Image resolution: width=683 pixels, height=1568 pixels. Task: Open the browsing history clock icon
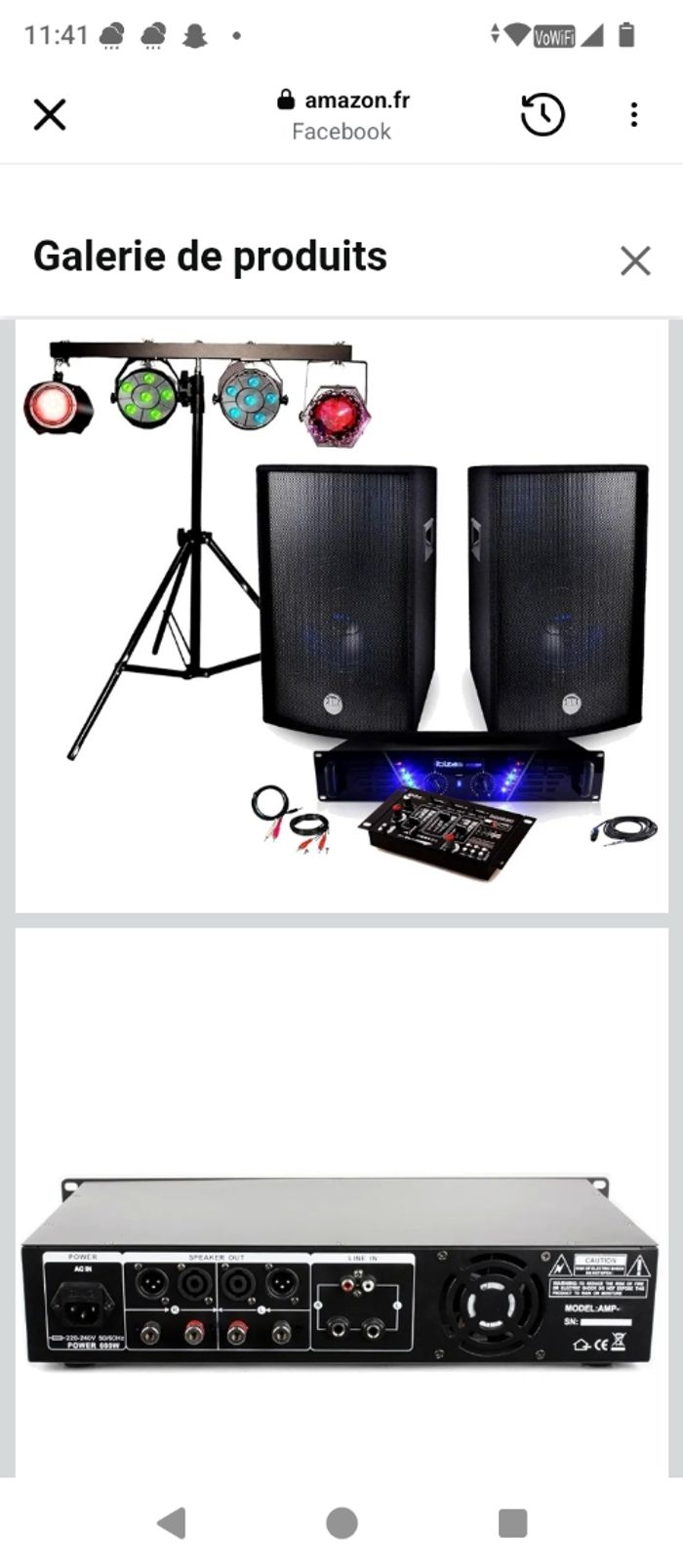tap(542, 115)
